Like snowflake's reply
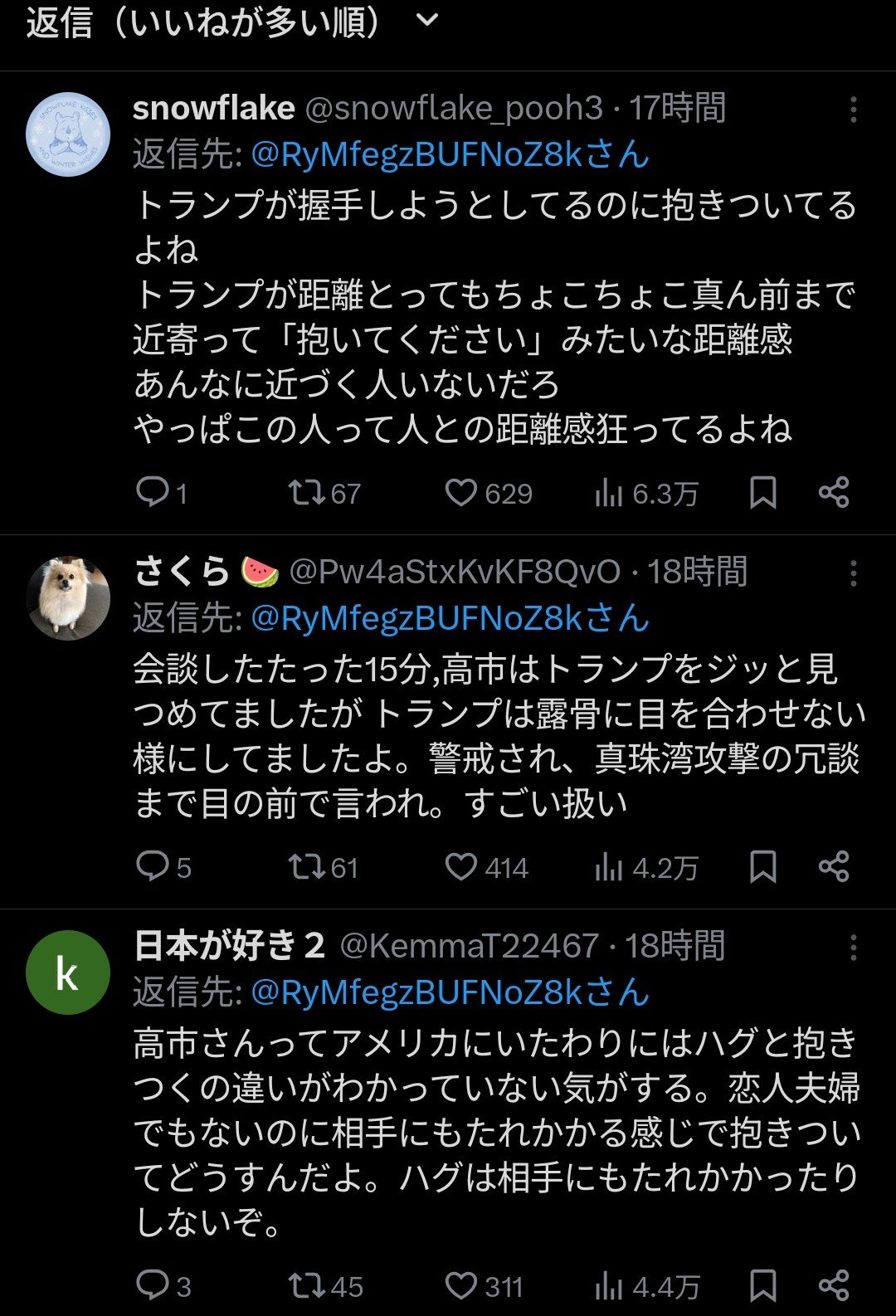The height and width of the screenshot is (1316, 896). tap(461, 493)
